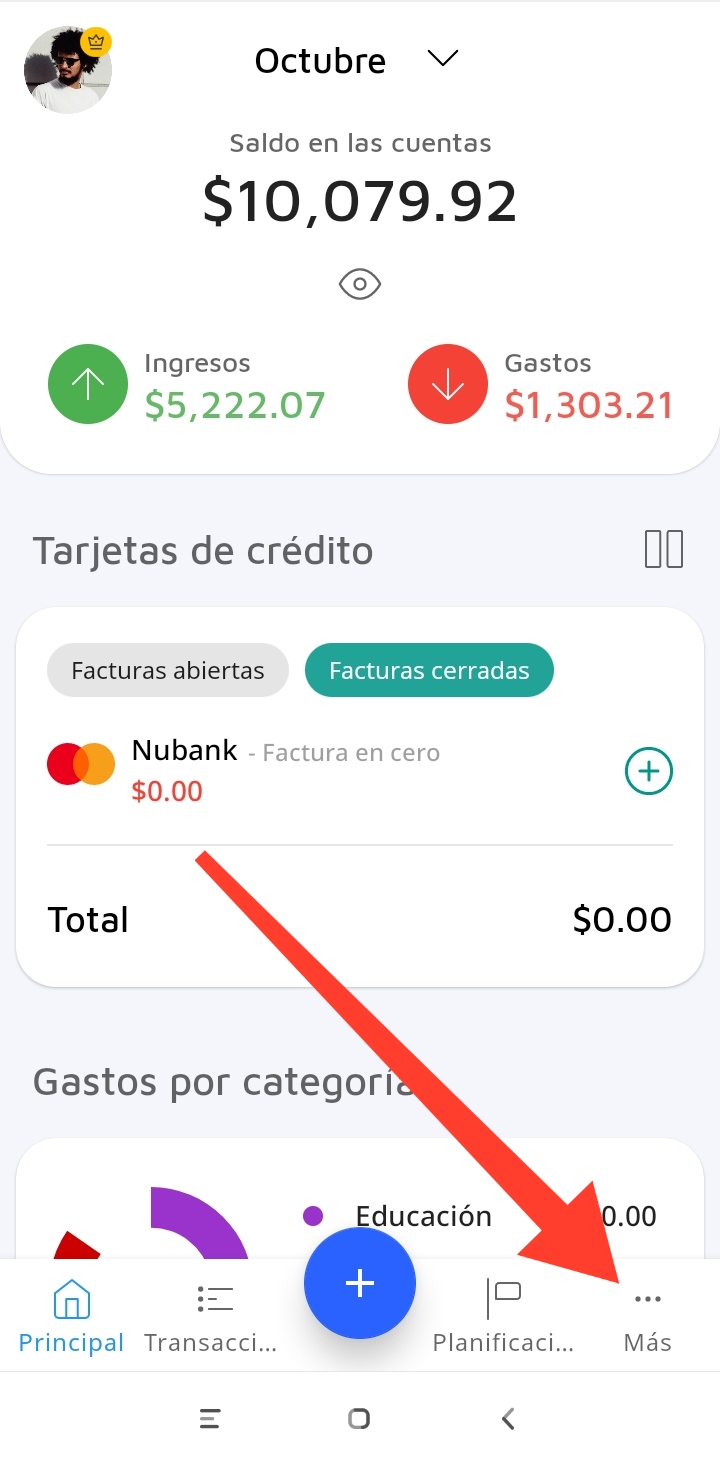The height and width of the screenshot is (1467, 720).
Task: Switch to Facturas abiertas
Action: pos(167,670)
